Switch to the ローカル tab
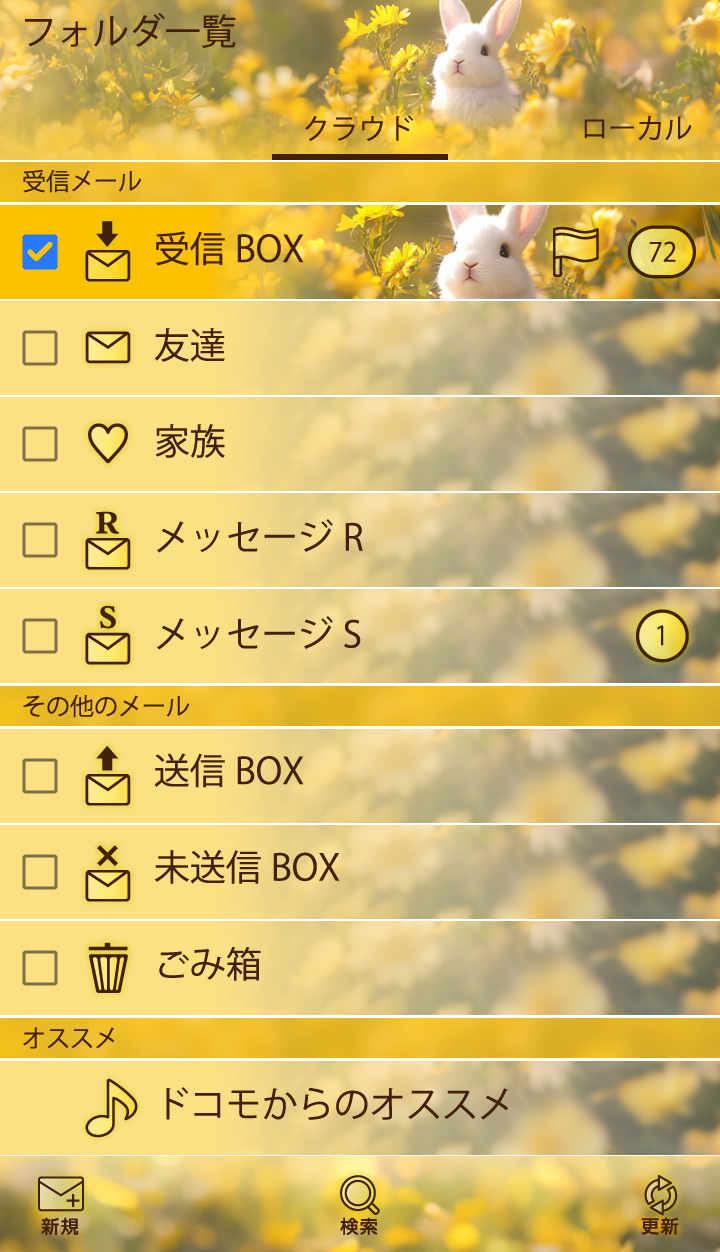Screen dimensions: 720x1252 636,128
